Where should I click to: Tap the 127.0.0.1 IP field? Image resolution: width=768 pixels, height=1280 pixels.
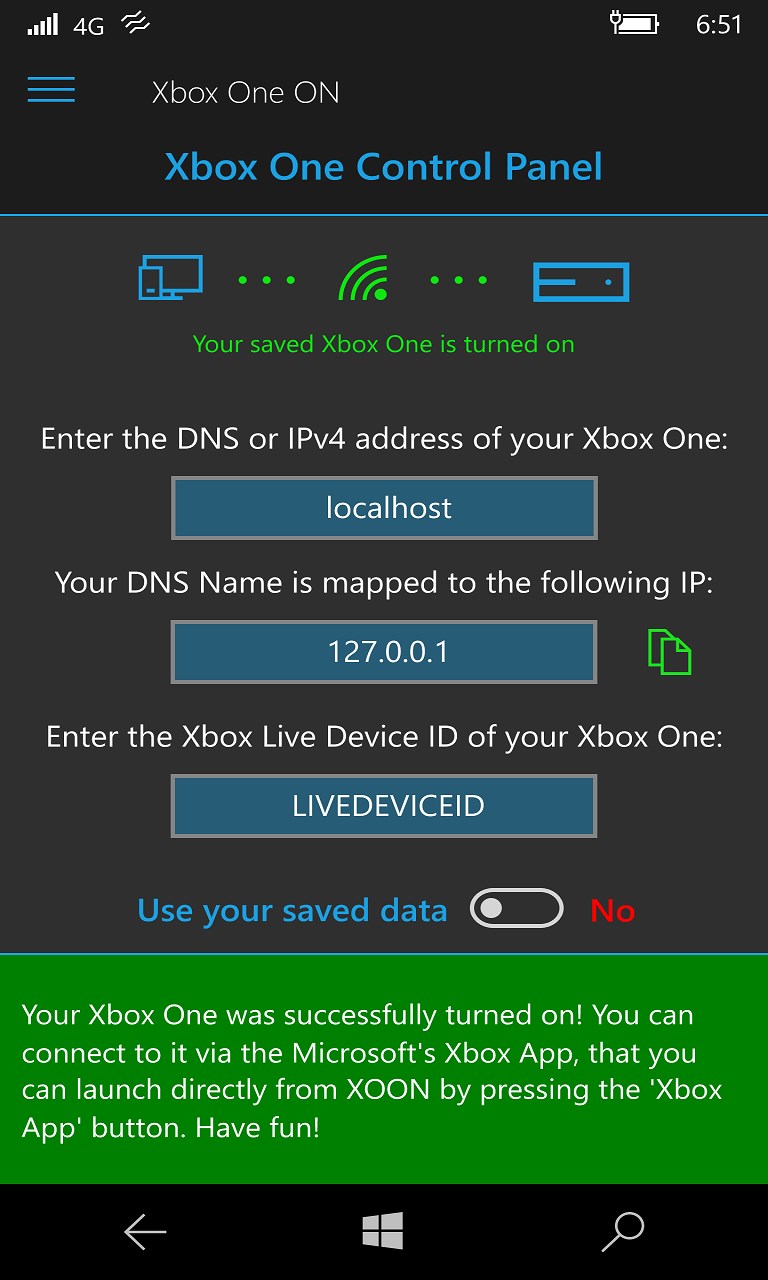click(x=384, y=652)
